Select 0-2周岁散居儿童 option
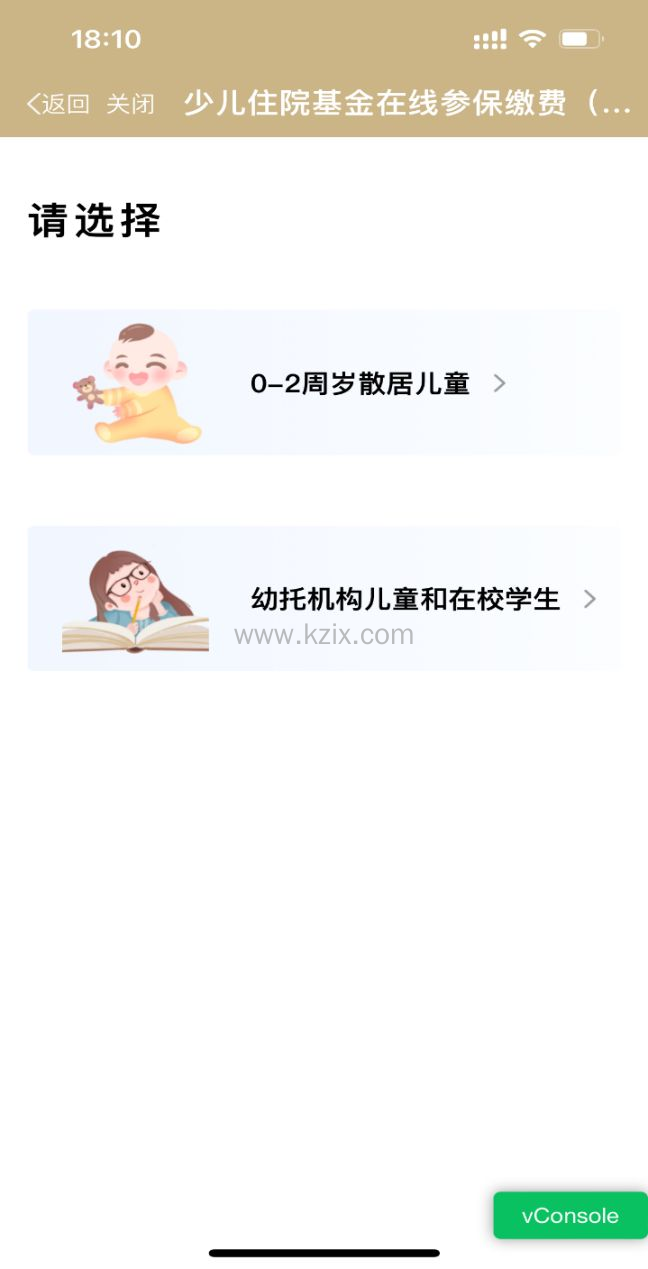648x1269 pixels. pos(323,383)
